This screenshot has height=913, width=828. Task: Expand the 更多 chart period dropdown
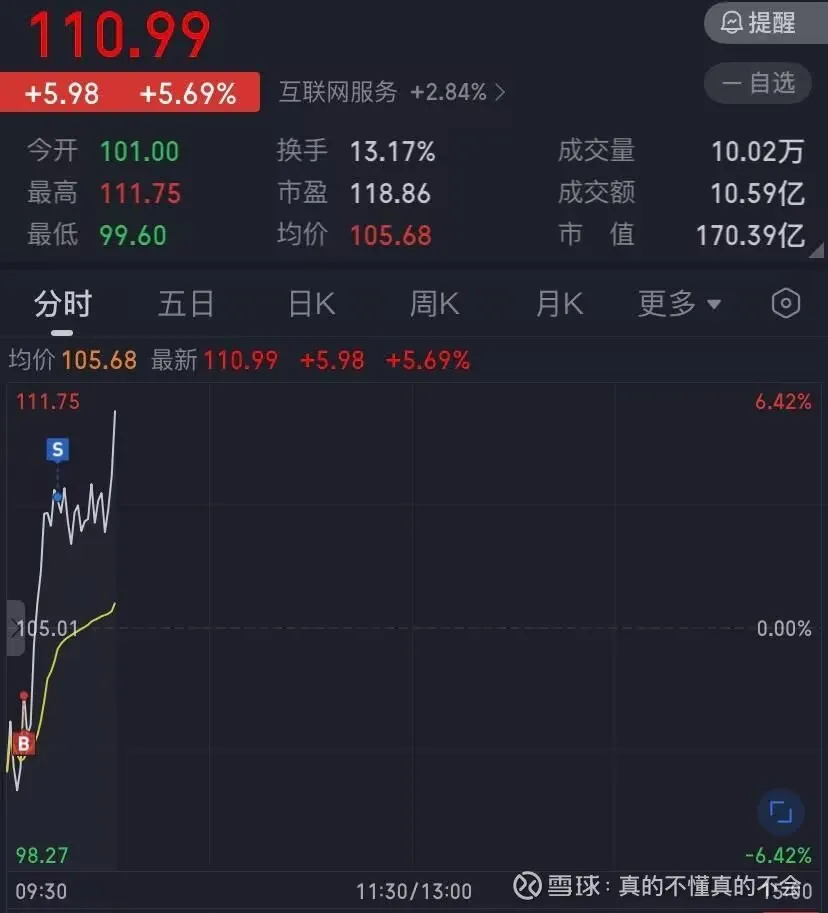click(x=679, y=304)
